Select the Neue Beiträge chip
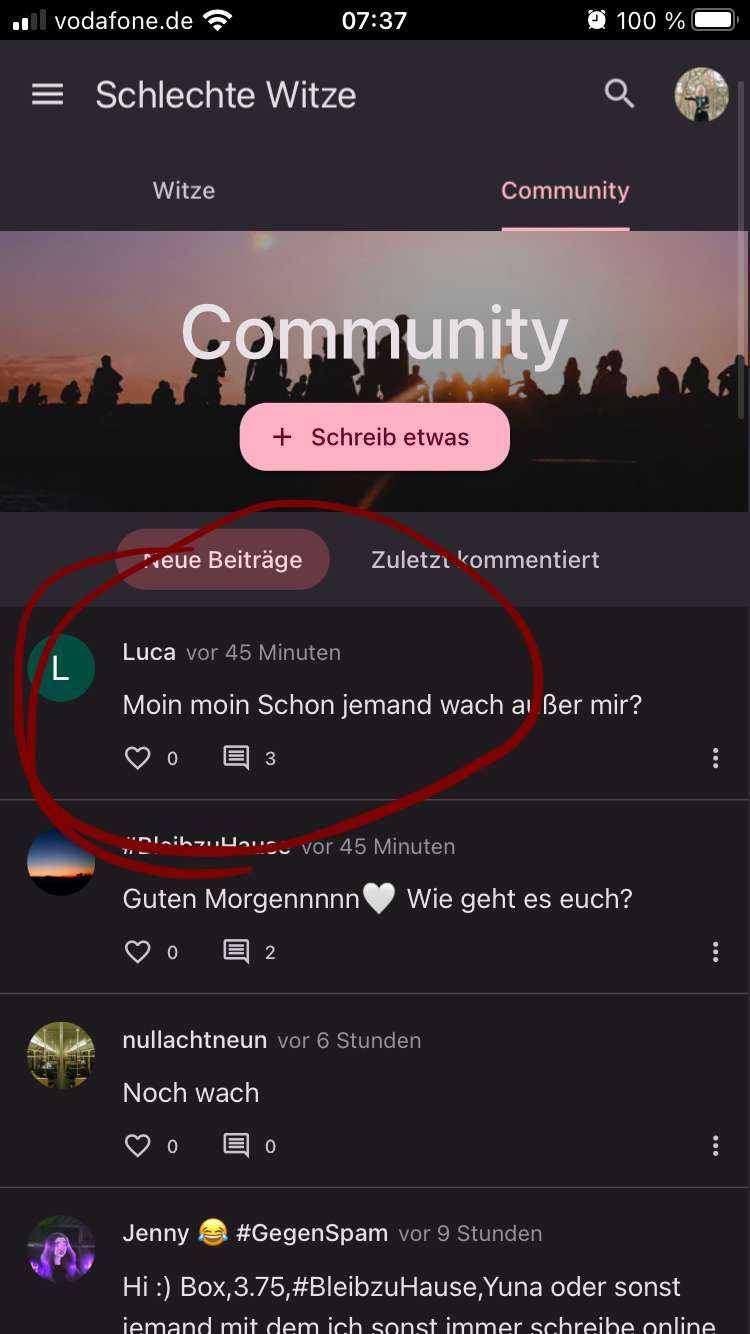 click(223, 559)
